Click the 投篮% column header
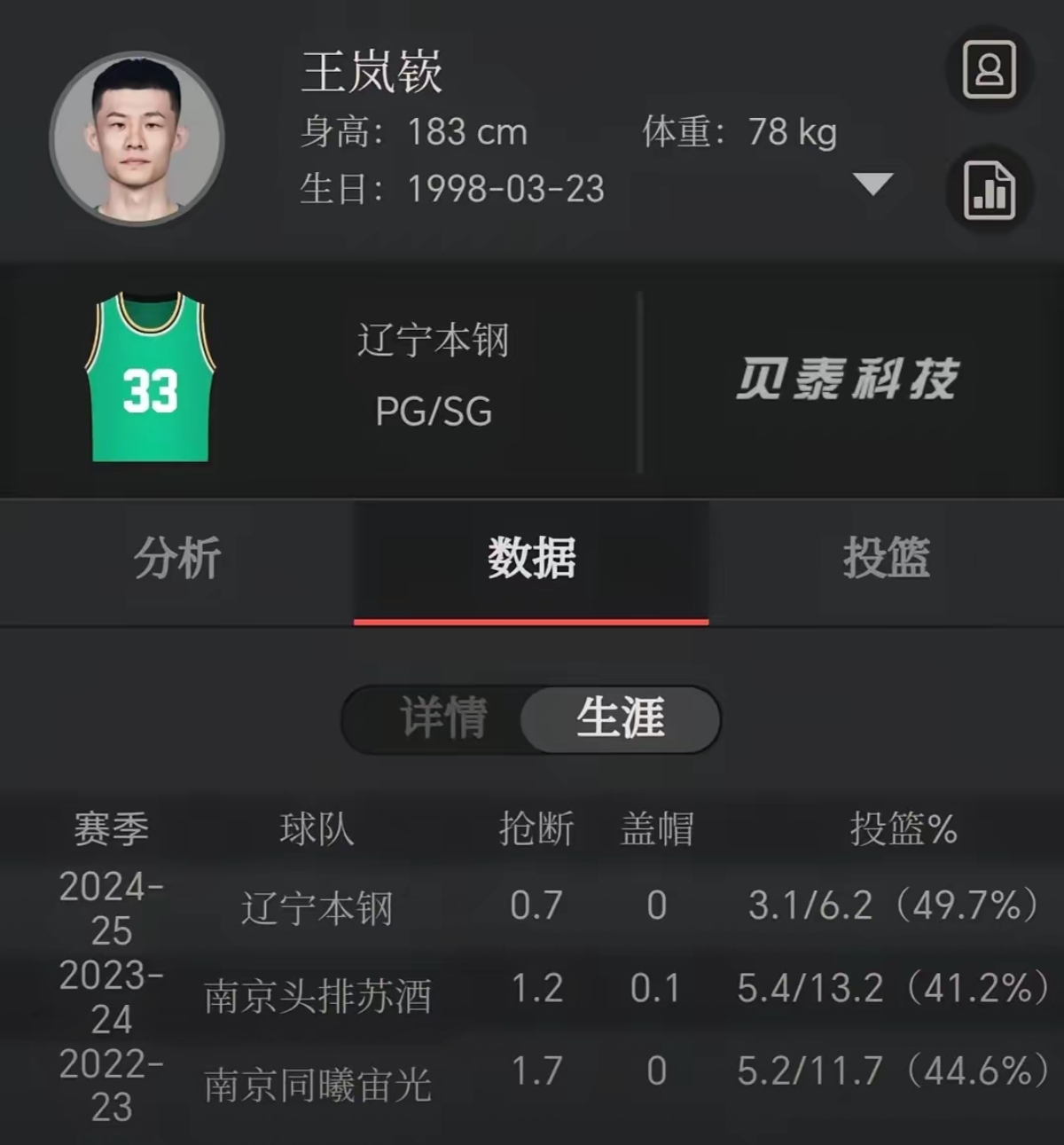1064x1145 pixels. point(904,831)
